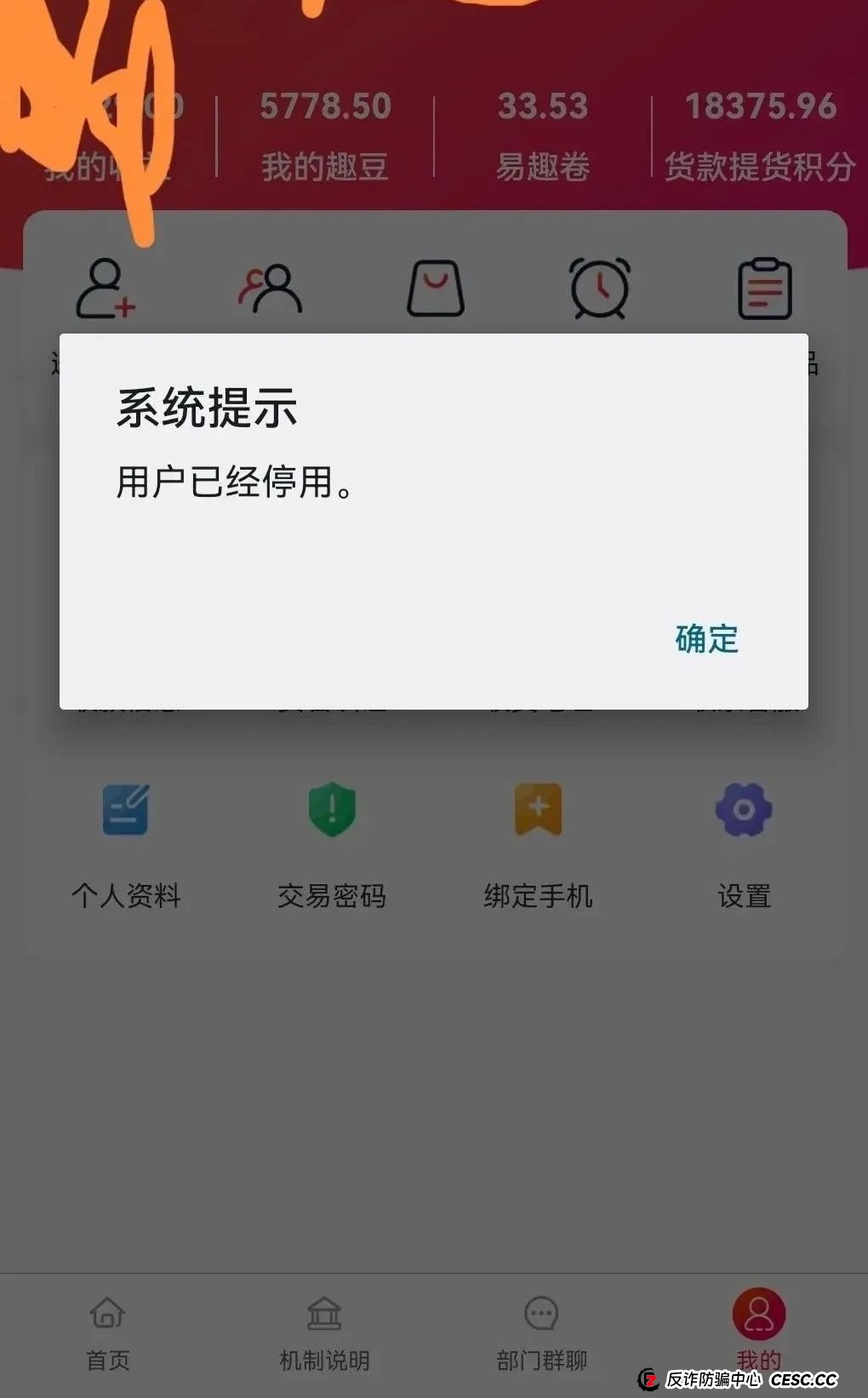Open the 易趣卷 33.53 link

(x=542, y=106)
